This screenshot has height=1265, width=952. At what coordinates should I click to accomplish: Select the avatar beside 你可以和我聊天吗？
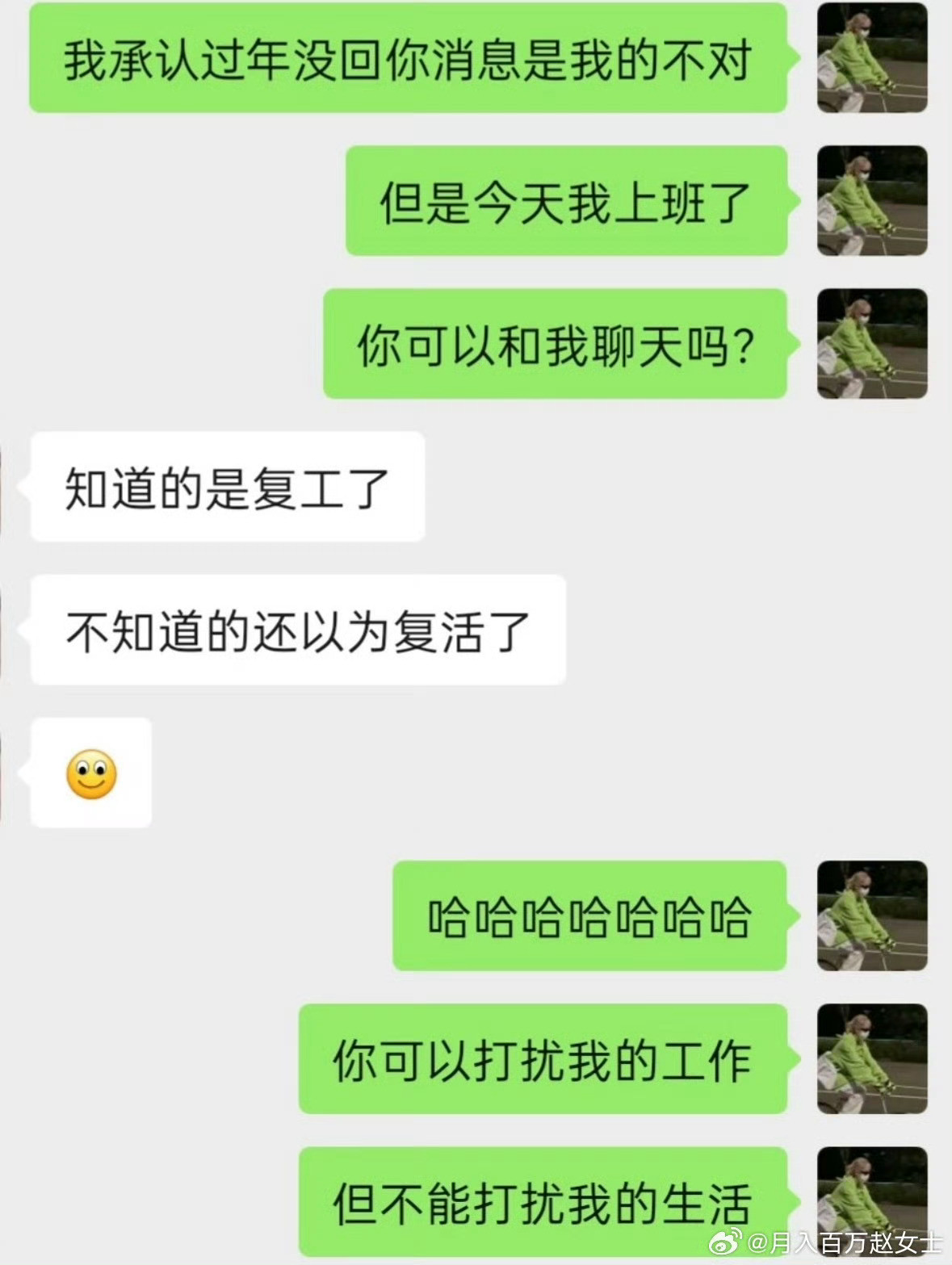[x=870, y=344]
